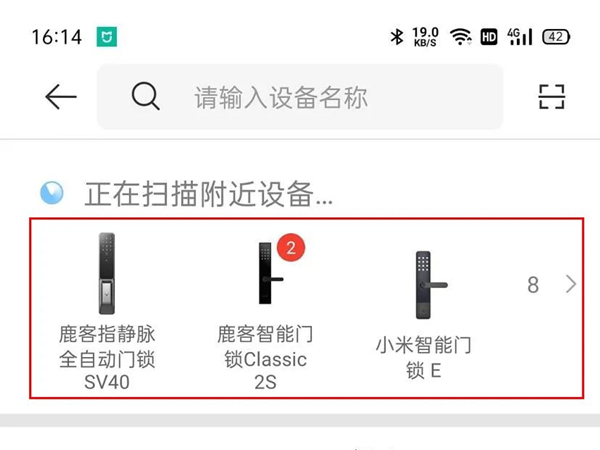600x450 pixels.
Task: Tap the device name search field
Action: pyautogui.click(x=300, y=97)
